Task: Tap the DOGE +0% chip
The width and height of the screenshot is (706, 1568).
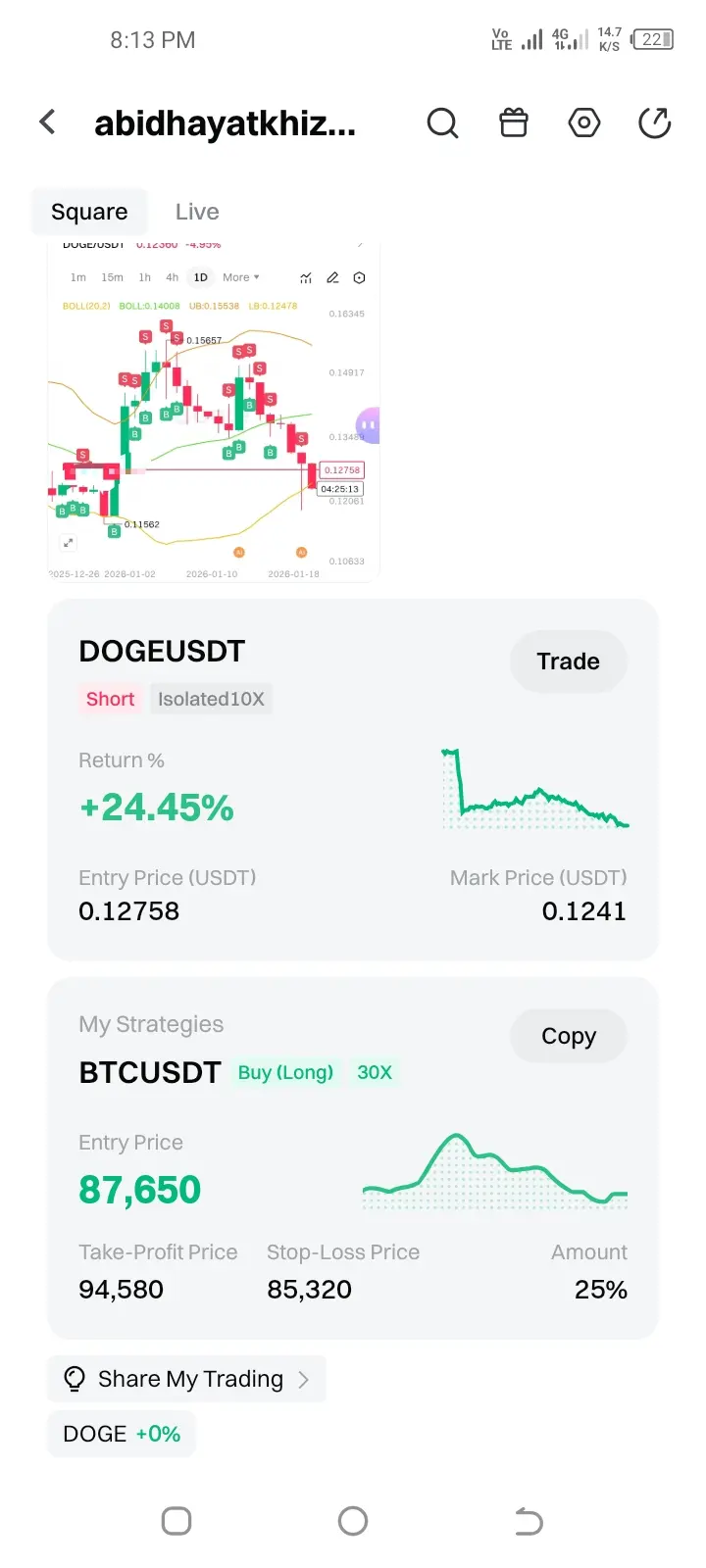Action: [122, 1434]
